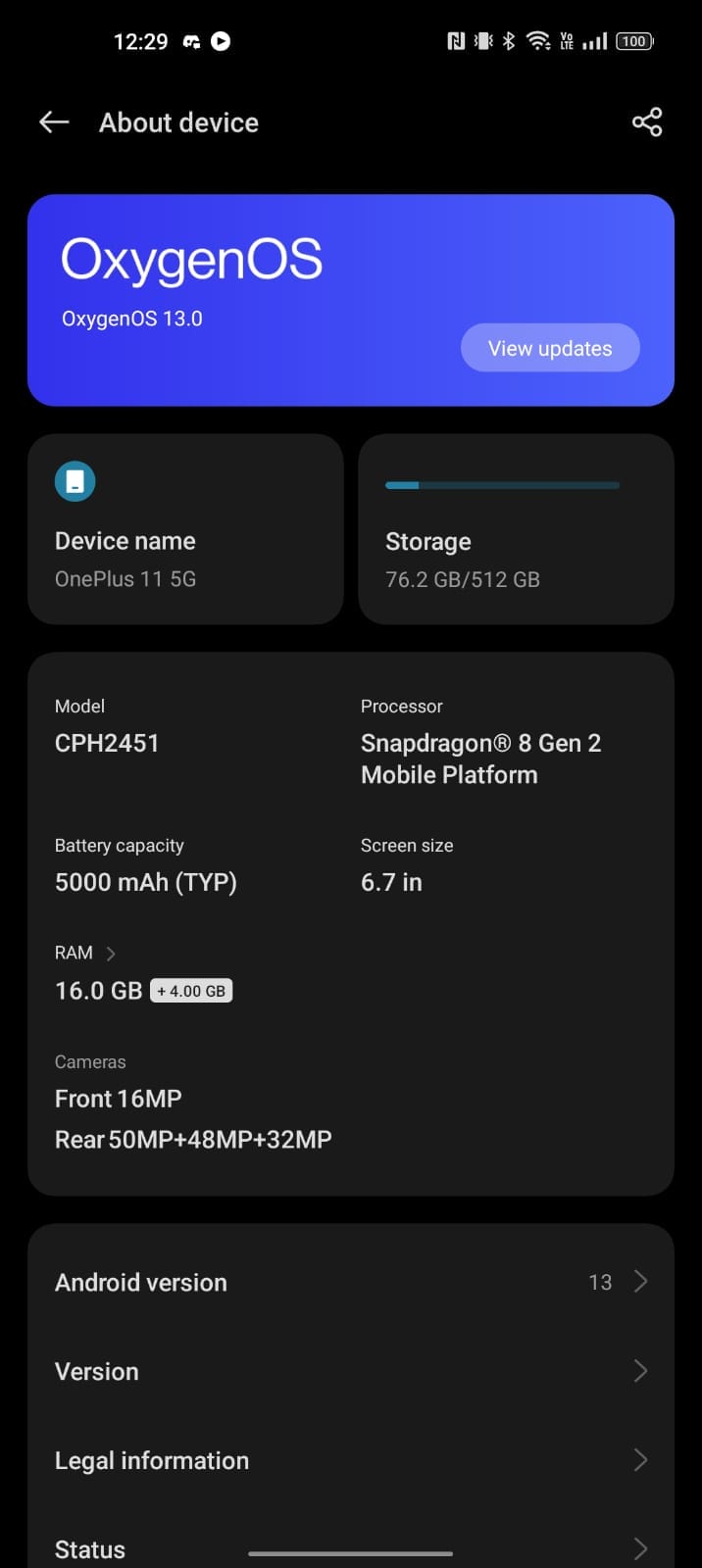Open the Android version row
The height and width of the screenshot is (1568, 702).
tap(350, 1282)
